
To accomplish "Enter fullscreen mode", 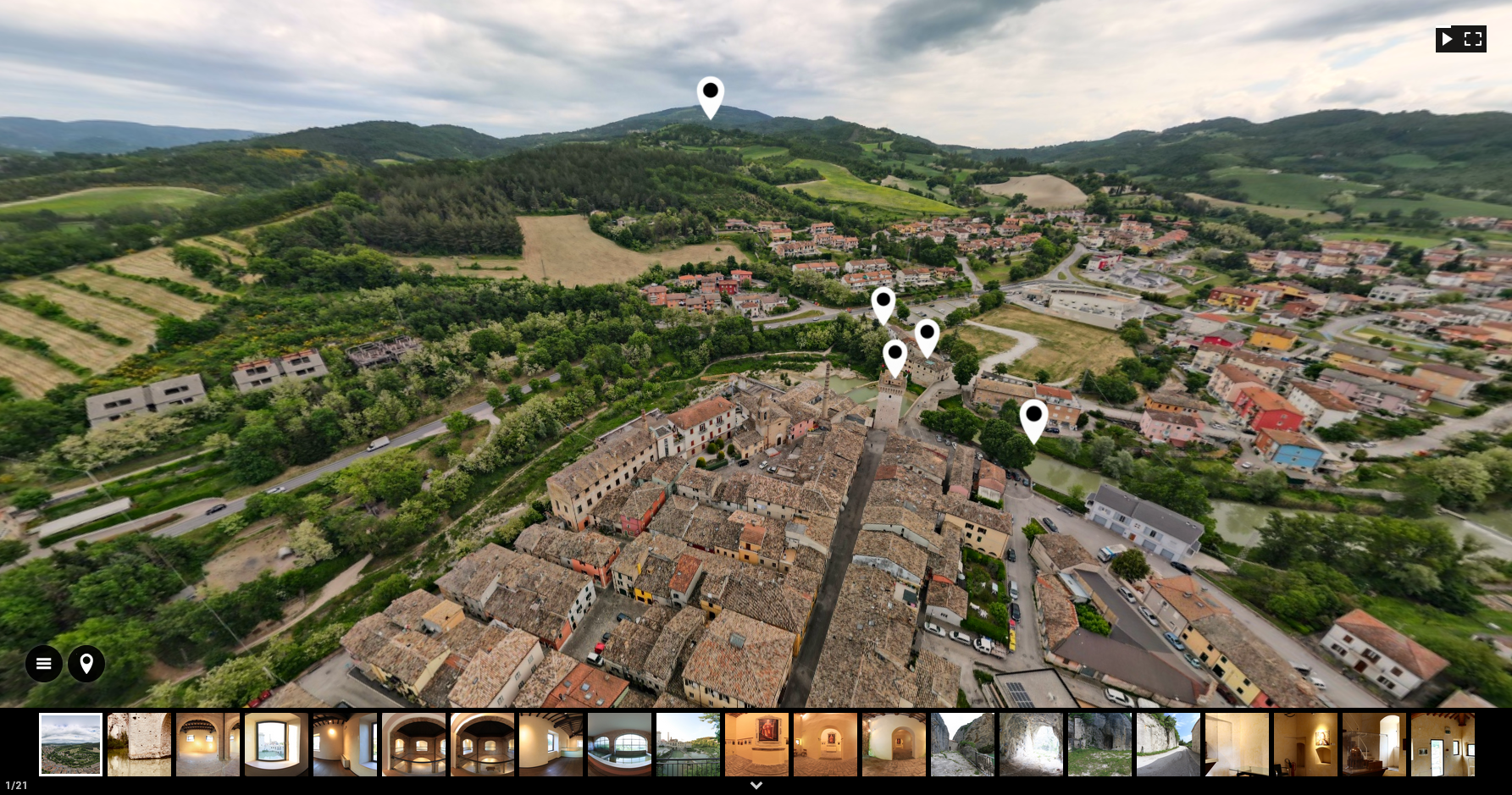I will point(1473,39).
